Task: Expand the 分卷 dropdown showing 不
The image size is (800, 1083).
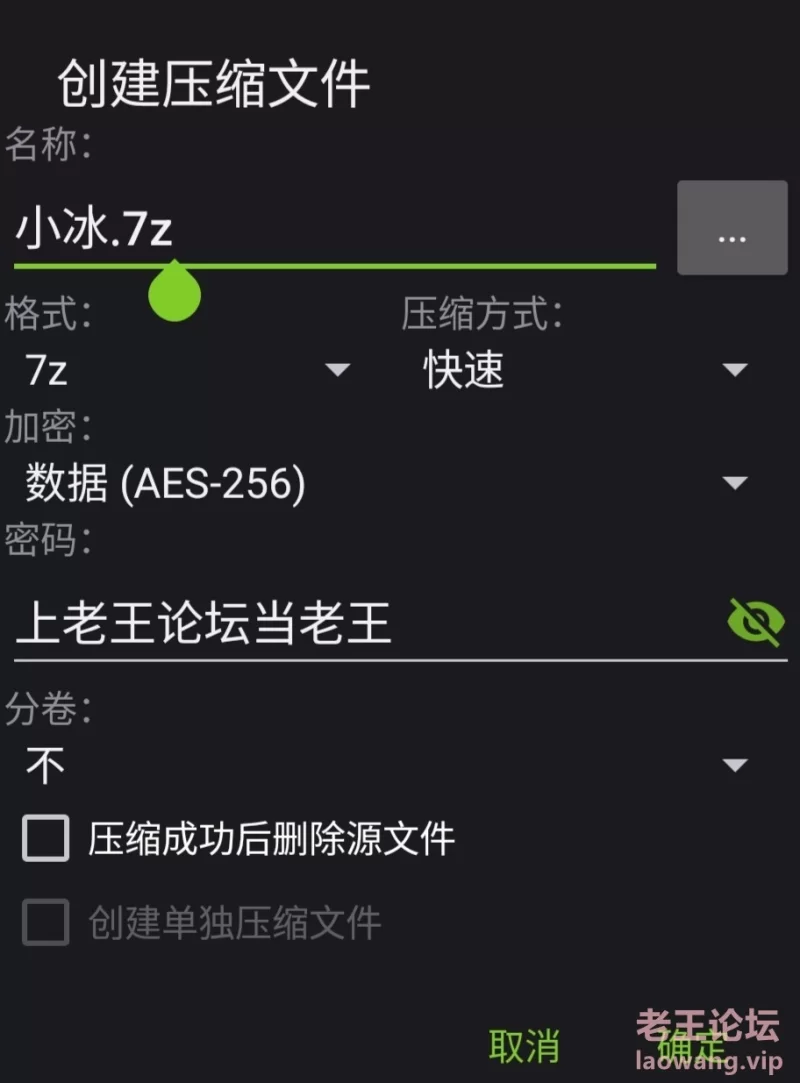Action: click(x=385, y=766)
